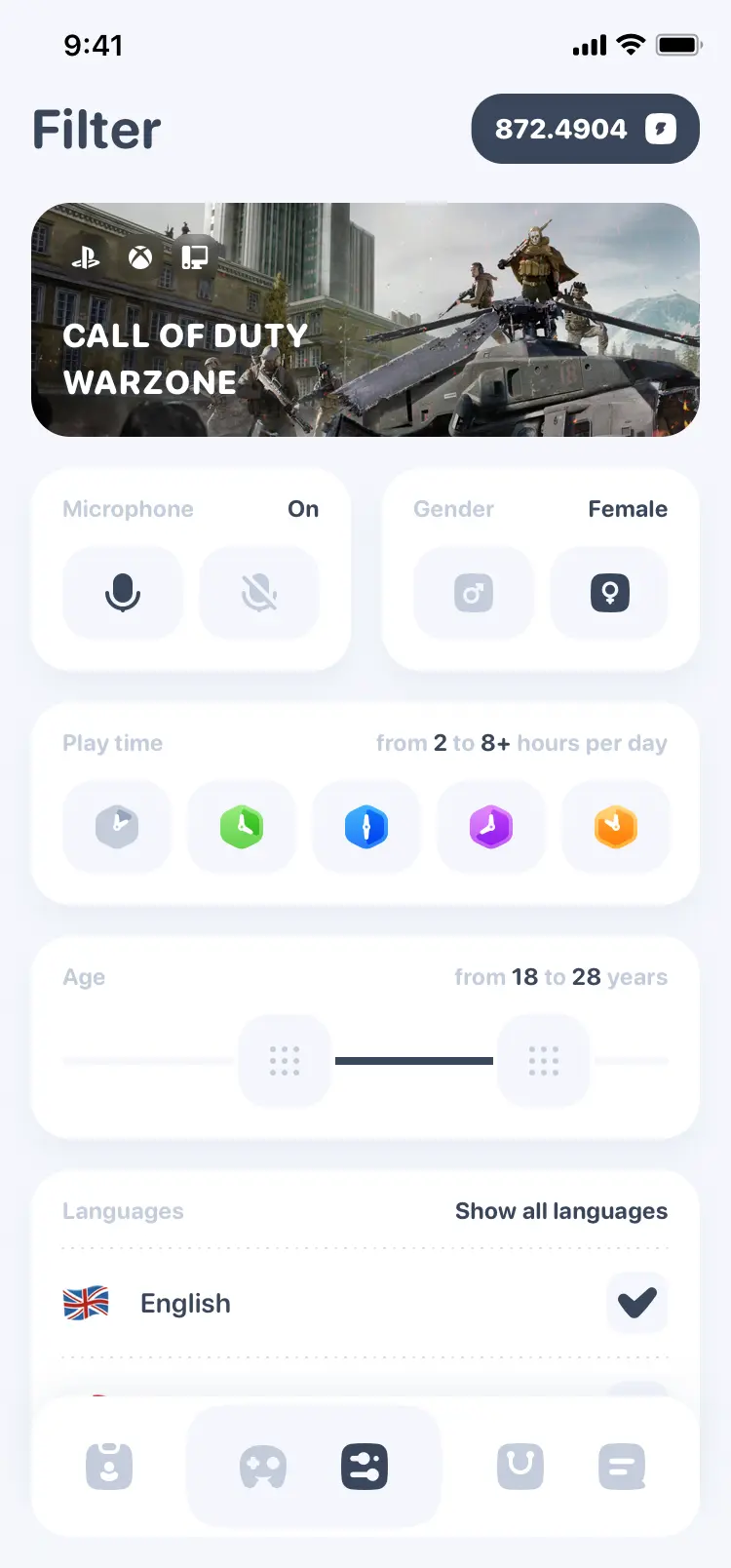The image size is (731, 1568).
Task: Select the muted microphone option
Action: 259,593
